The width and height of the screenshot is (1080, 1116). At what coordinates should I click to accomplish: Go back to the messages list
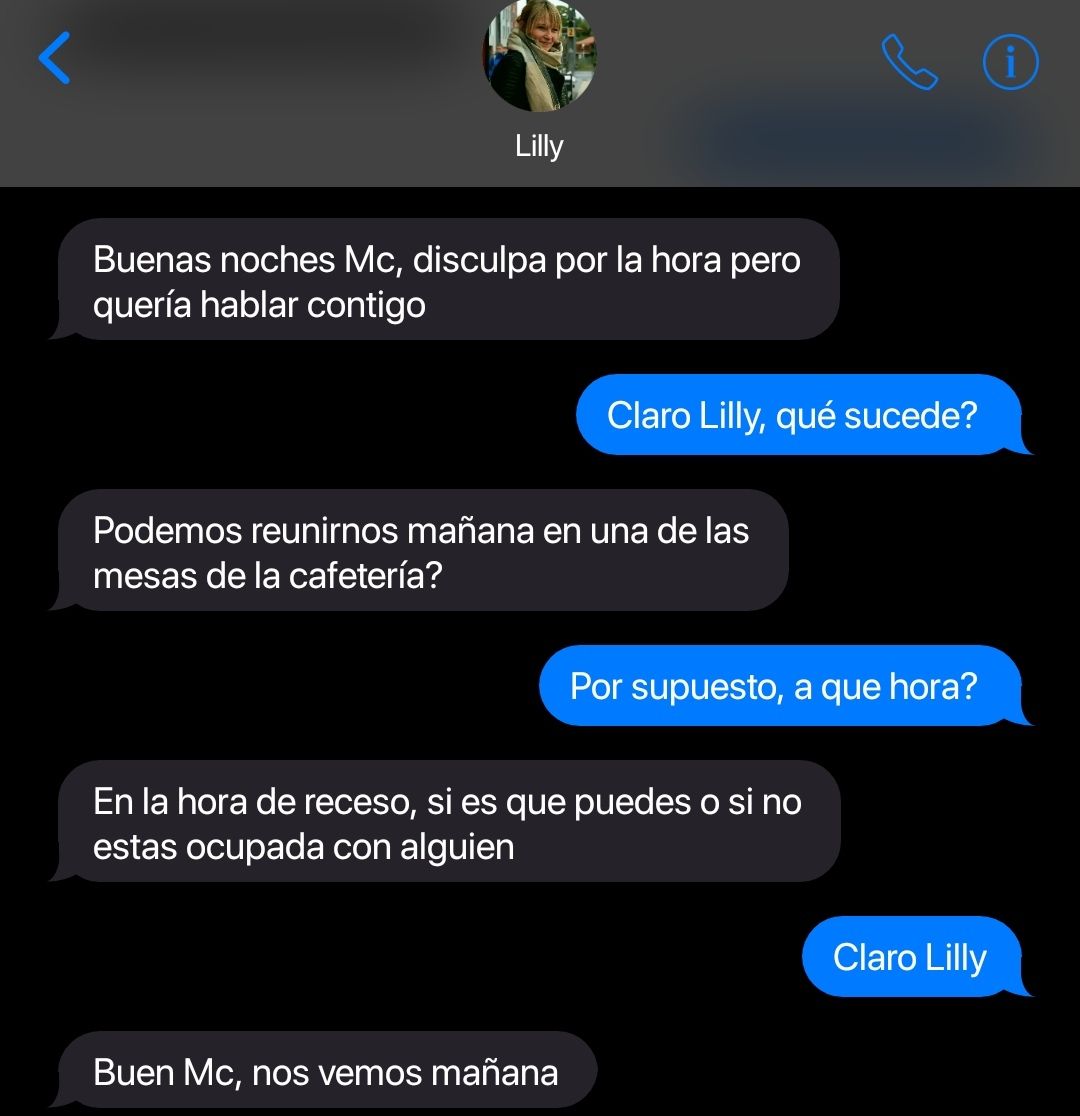55,58
